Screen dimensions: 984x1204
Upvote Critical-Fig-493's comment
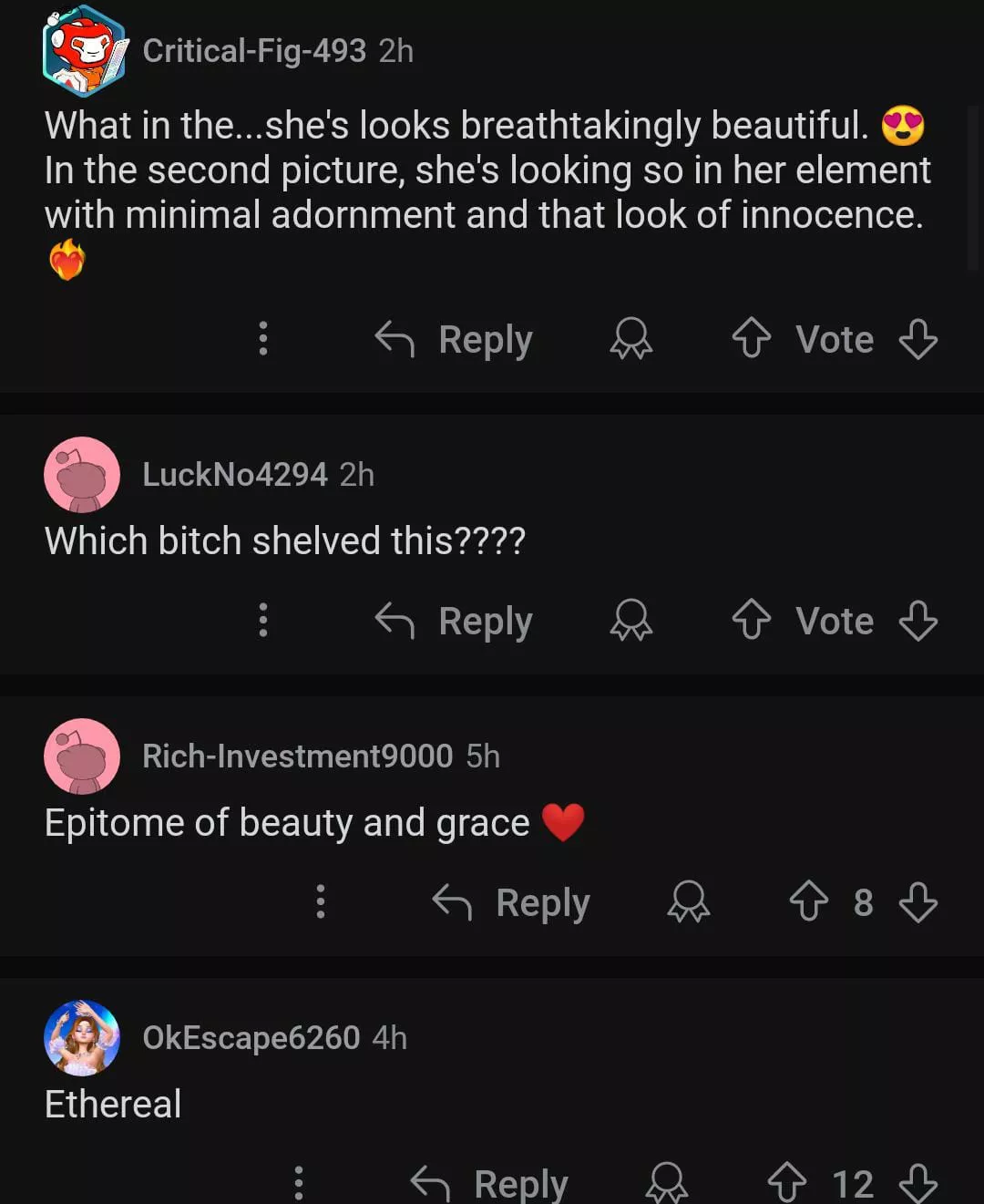click(752, 339)
